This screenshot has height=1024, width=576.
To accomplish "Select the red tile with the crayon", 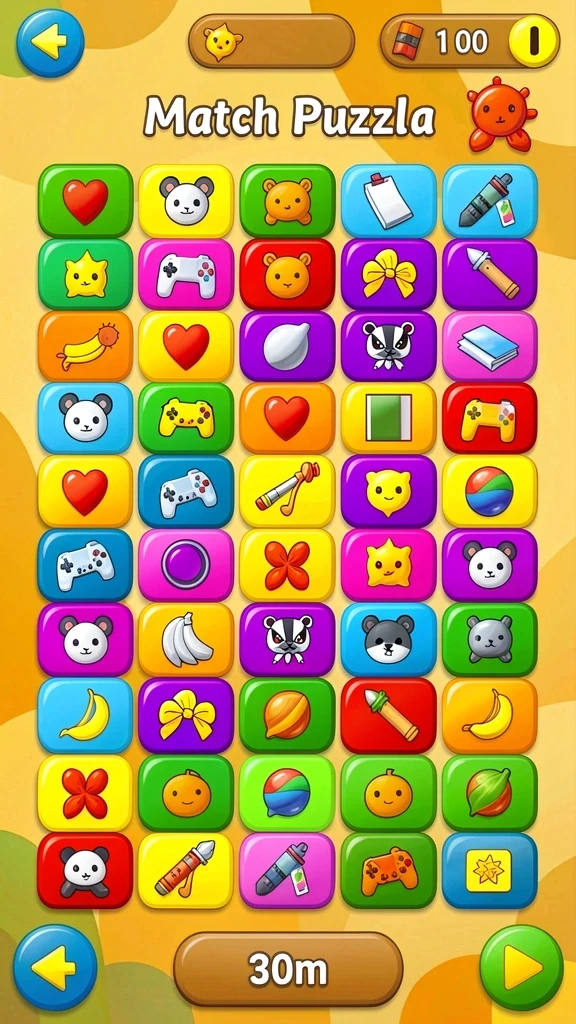I will [x=389, y=715].
